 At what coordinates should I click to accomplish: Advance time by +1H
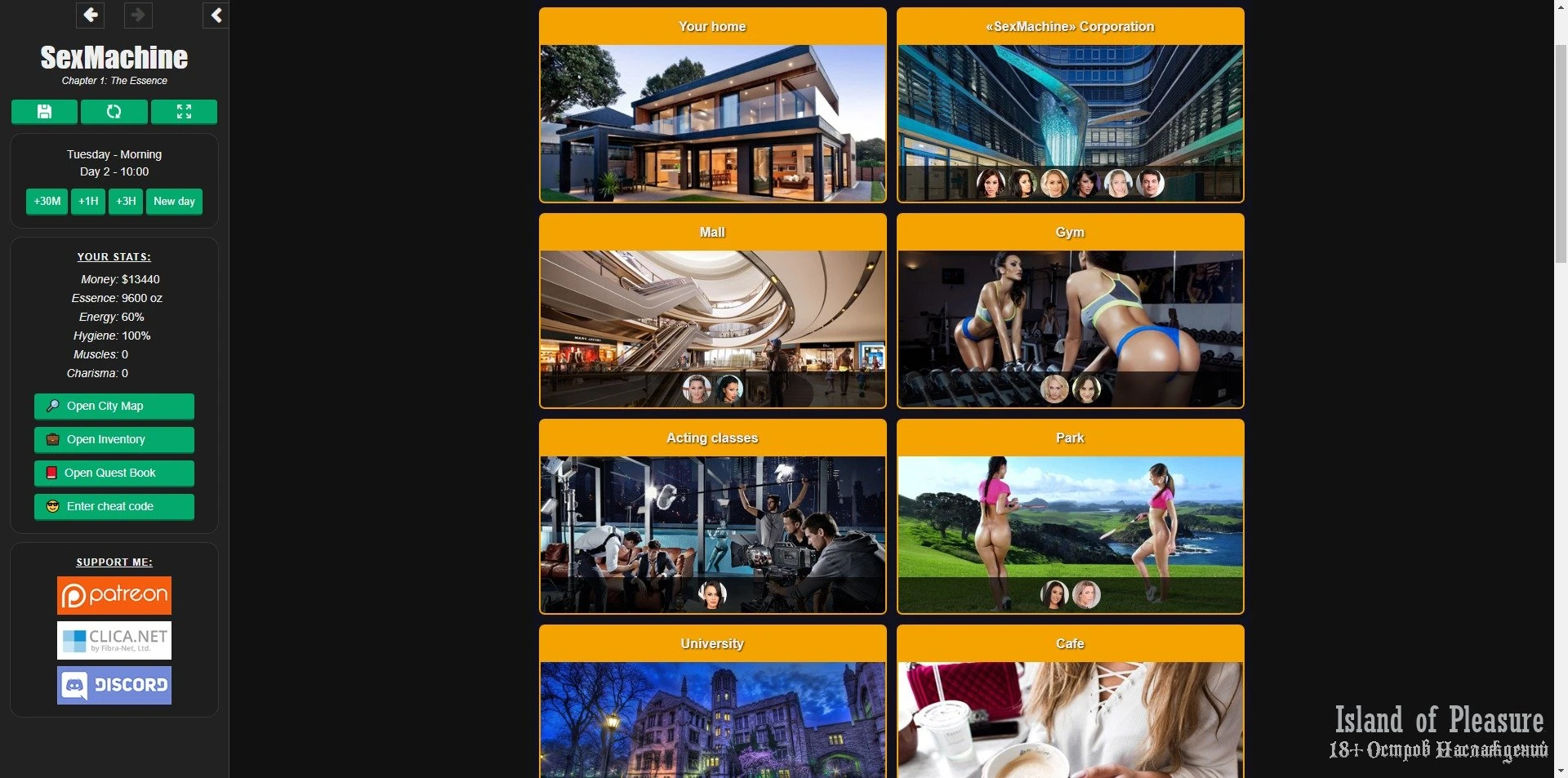point(88,201)
